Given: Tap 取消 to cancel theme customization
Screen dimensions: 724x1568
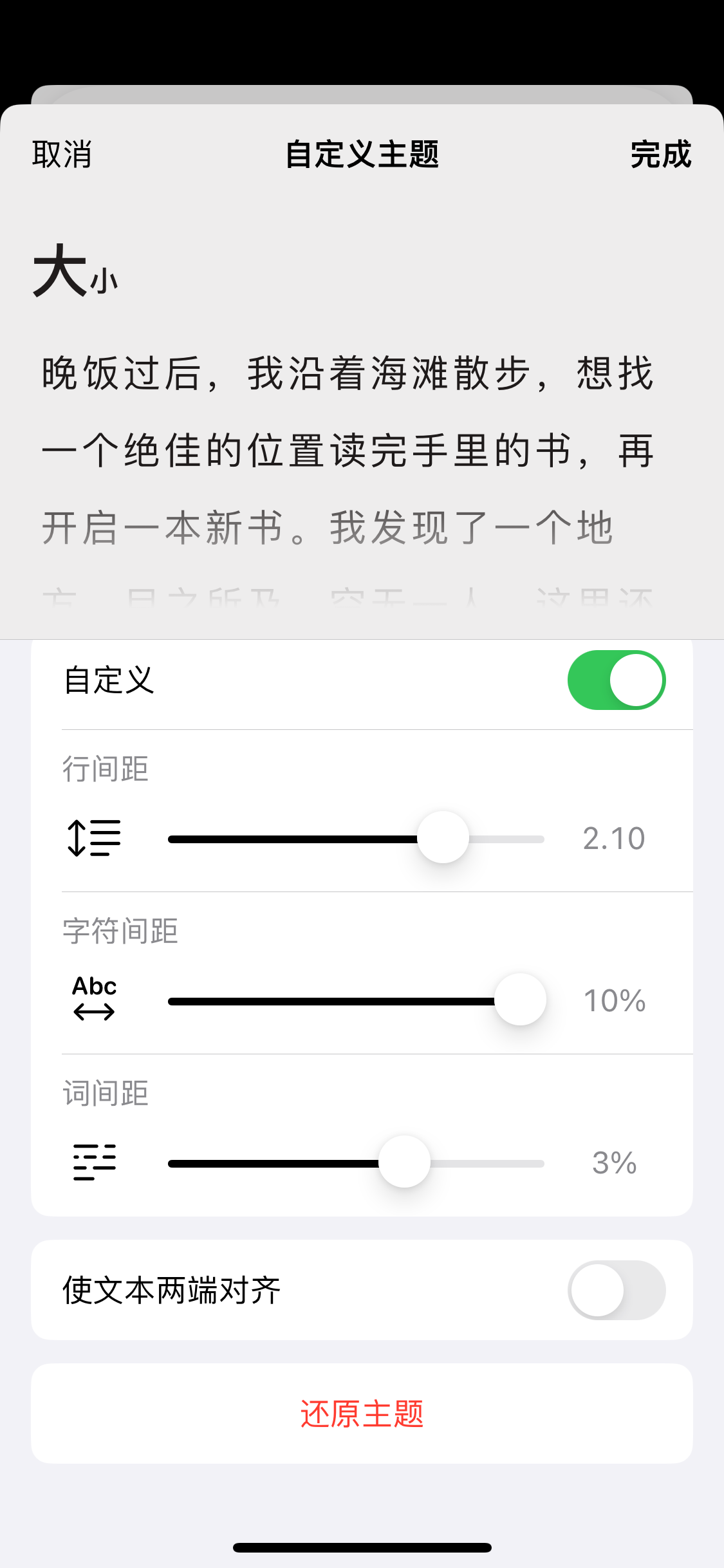Looking at the screenshot, I should click(62, 154).
